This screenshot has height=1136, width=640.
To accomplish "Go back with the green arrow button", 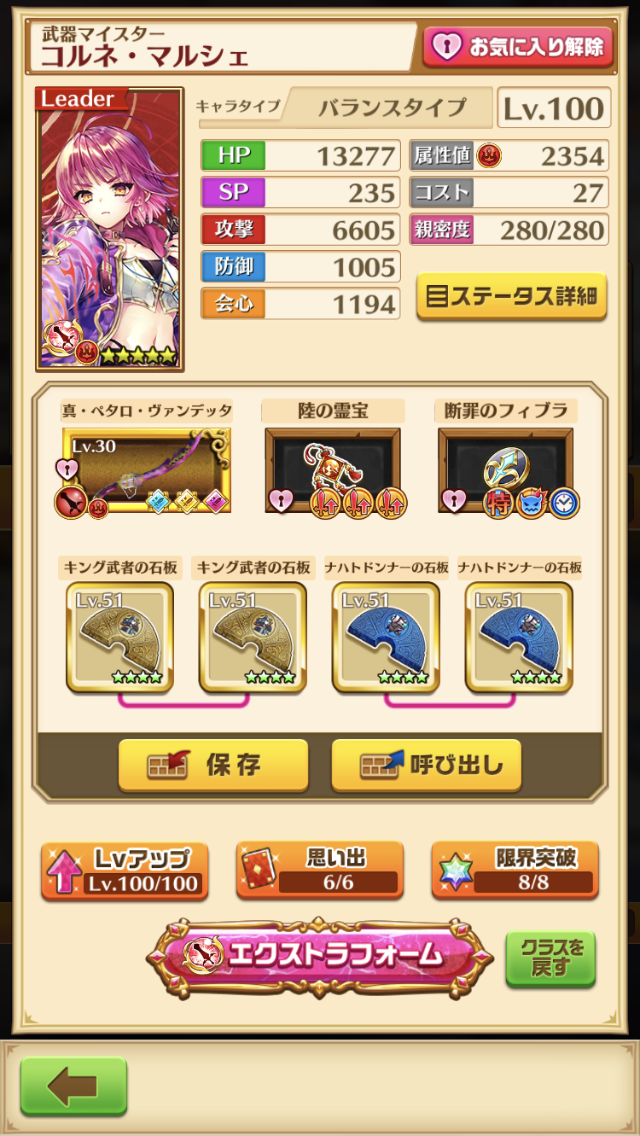I will coord(73,1086).
